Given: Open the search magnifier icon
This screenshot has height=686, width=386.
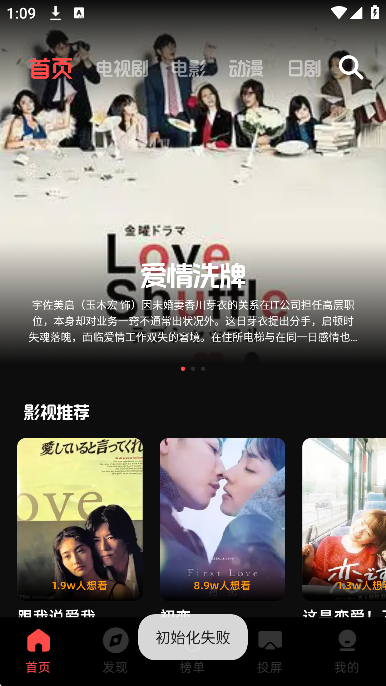Looking at the screenshot, I should [351, 67].
